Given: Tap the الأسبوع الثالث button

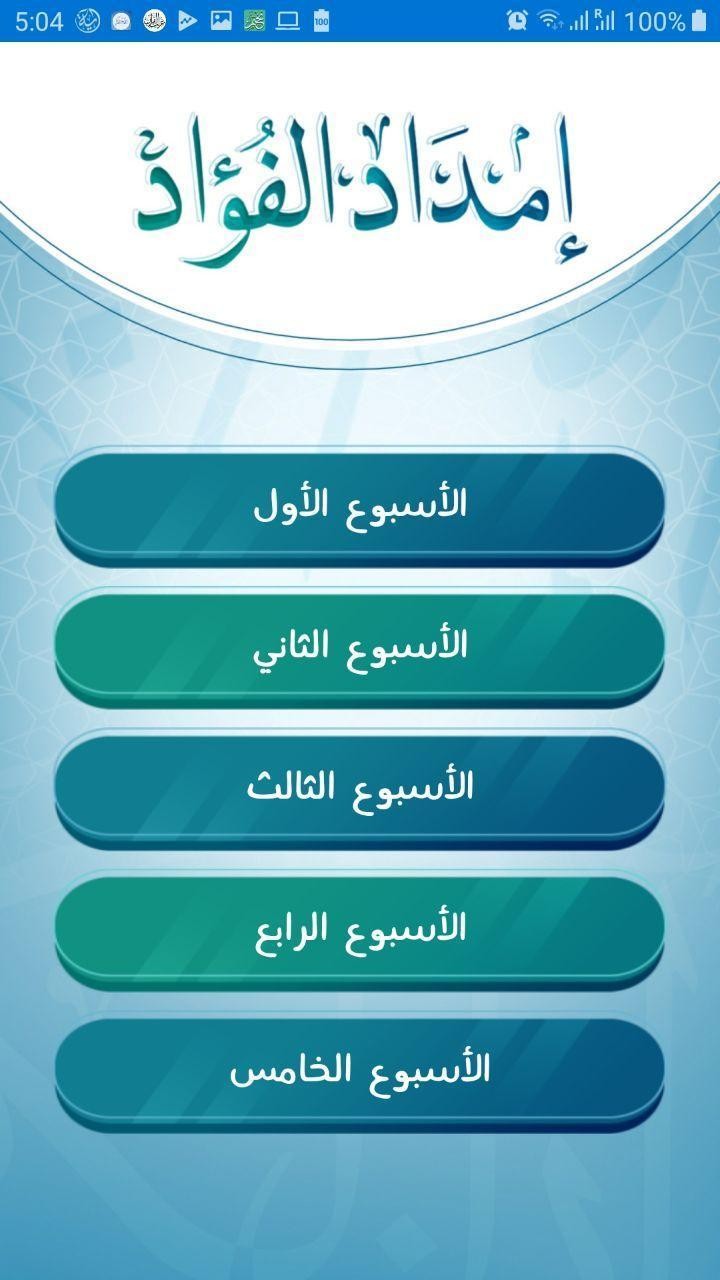Looking at the screenshot, I should click(360, 787).
